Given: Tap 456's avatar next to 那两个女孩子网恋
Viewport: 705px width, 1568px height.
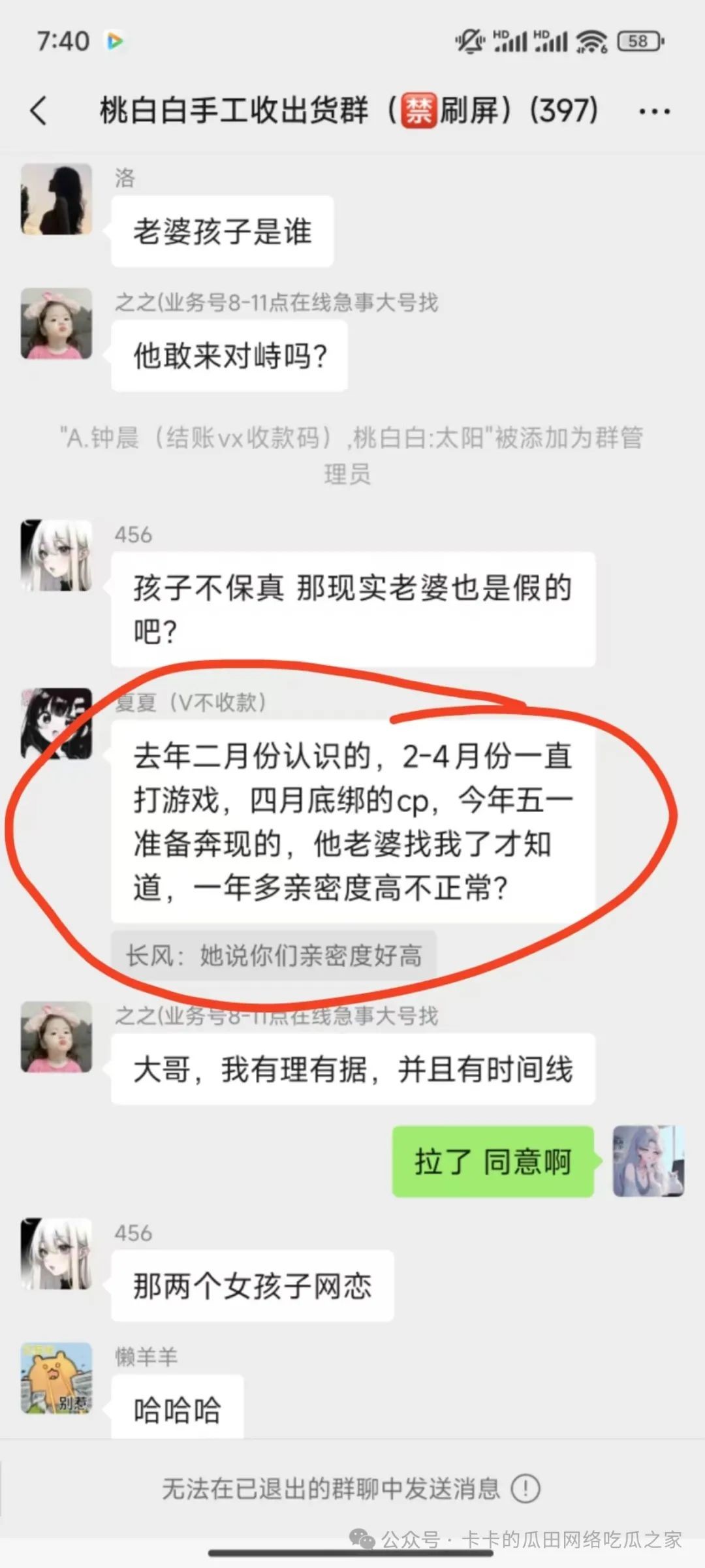Looking at the screenshot, I should click(56, 1253).
